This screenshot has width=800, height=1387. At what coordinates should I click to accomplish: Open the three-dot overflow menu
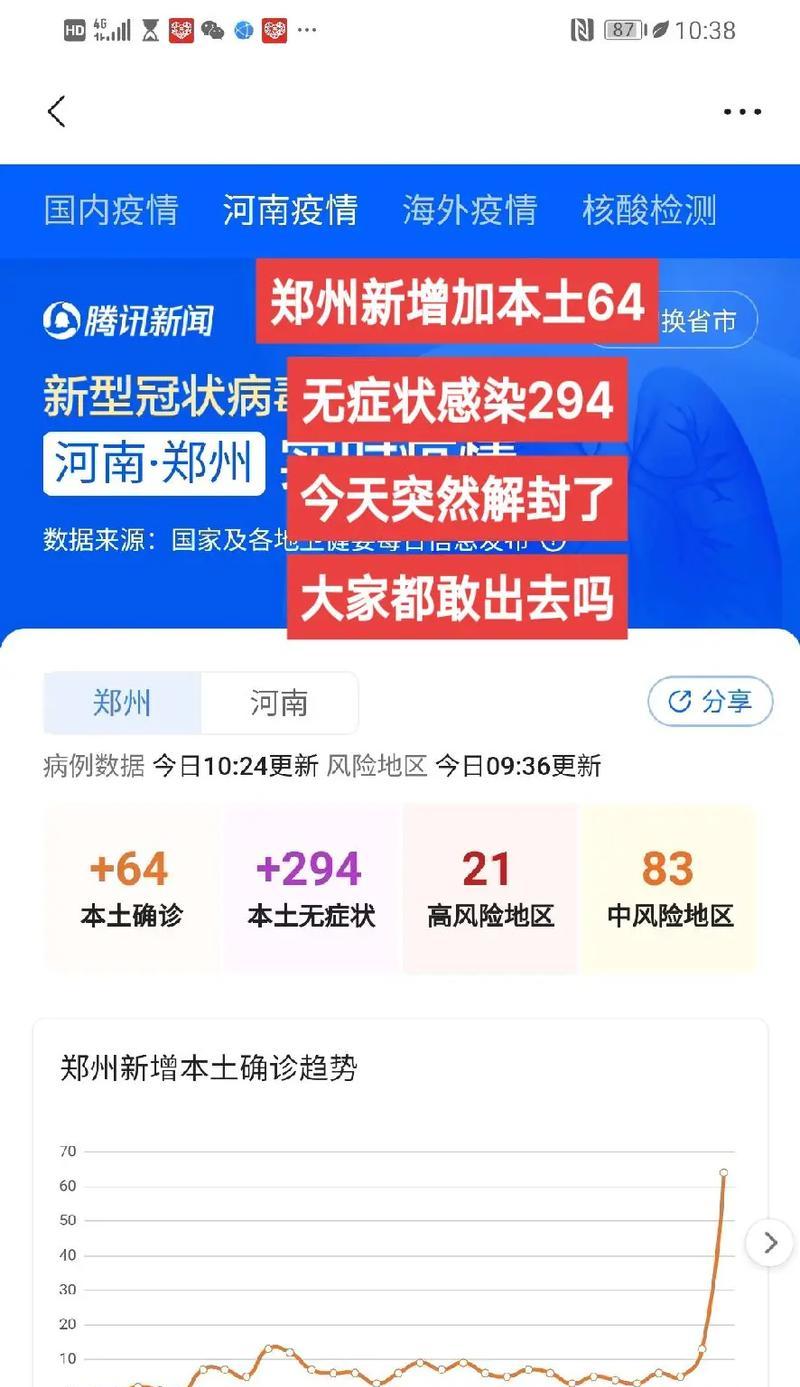742,112
